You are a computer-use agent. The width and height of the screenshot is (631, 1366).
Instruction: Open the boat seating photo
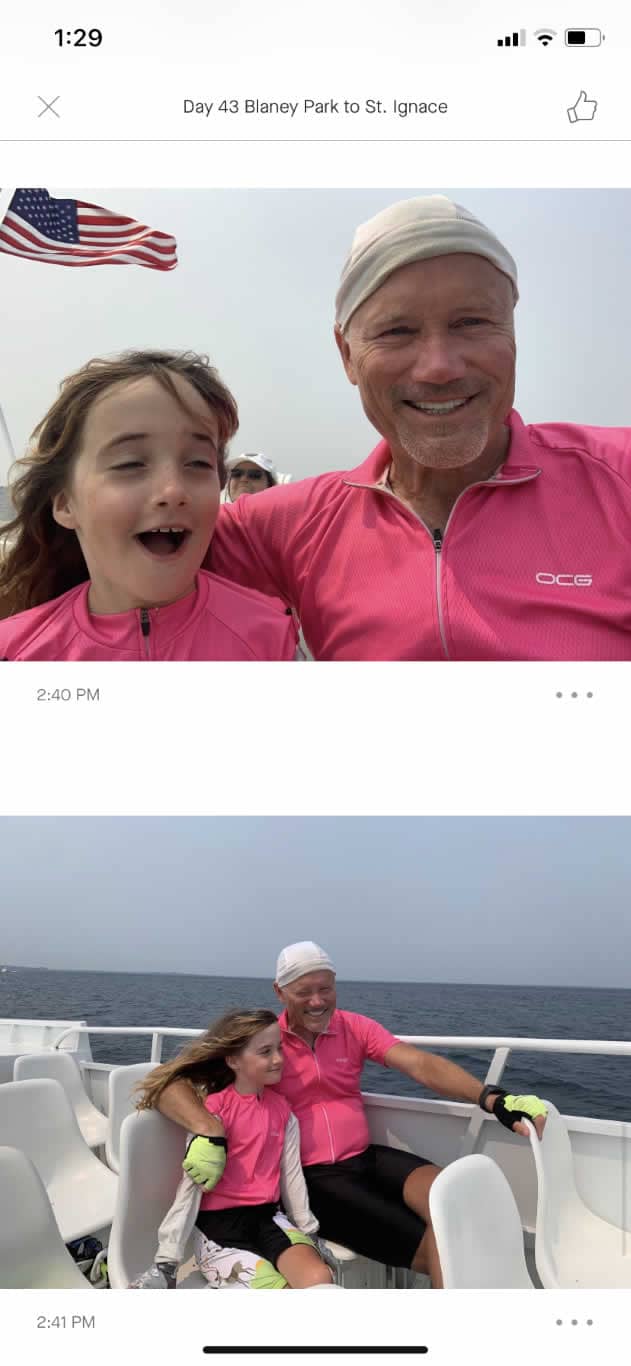[315, 1052]
